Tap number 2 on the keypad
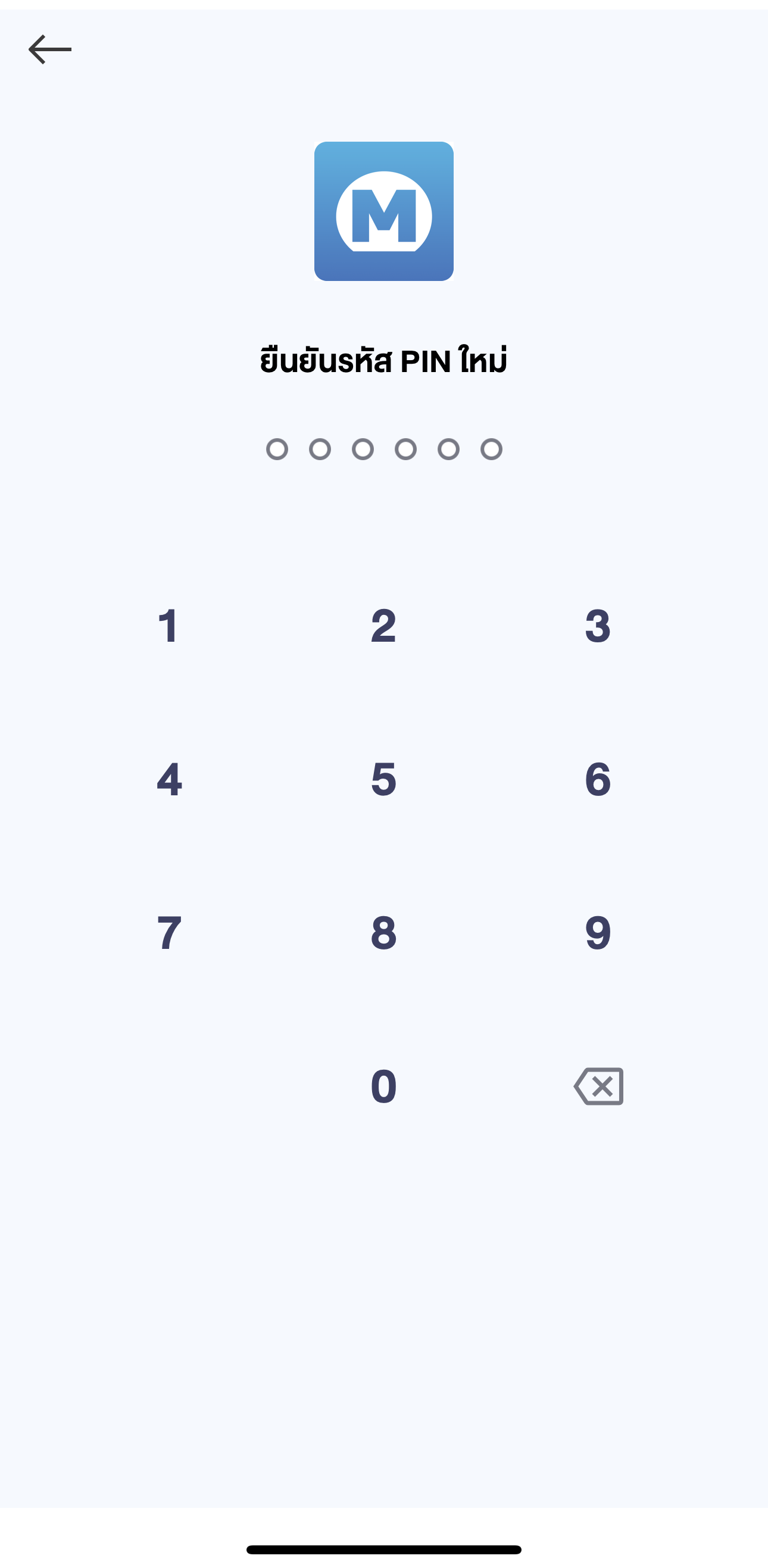768x1568 pixels. click(x=383, y=626)
